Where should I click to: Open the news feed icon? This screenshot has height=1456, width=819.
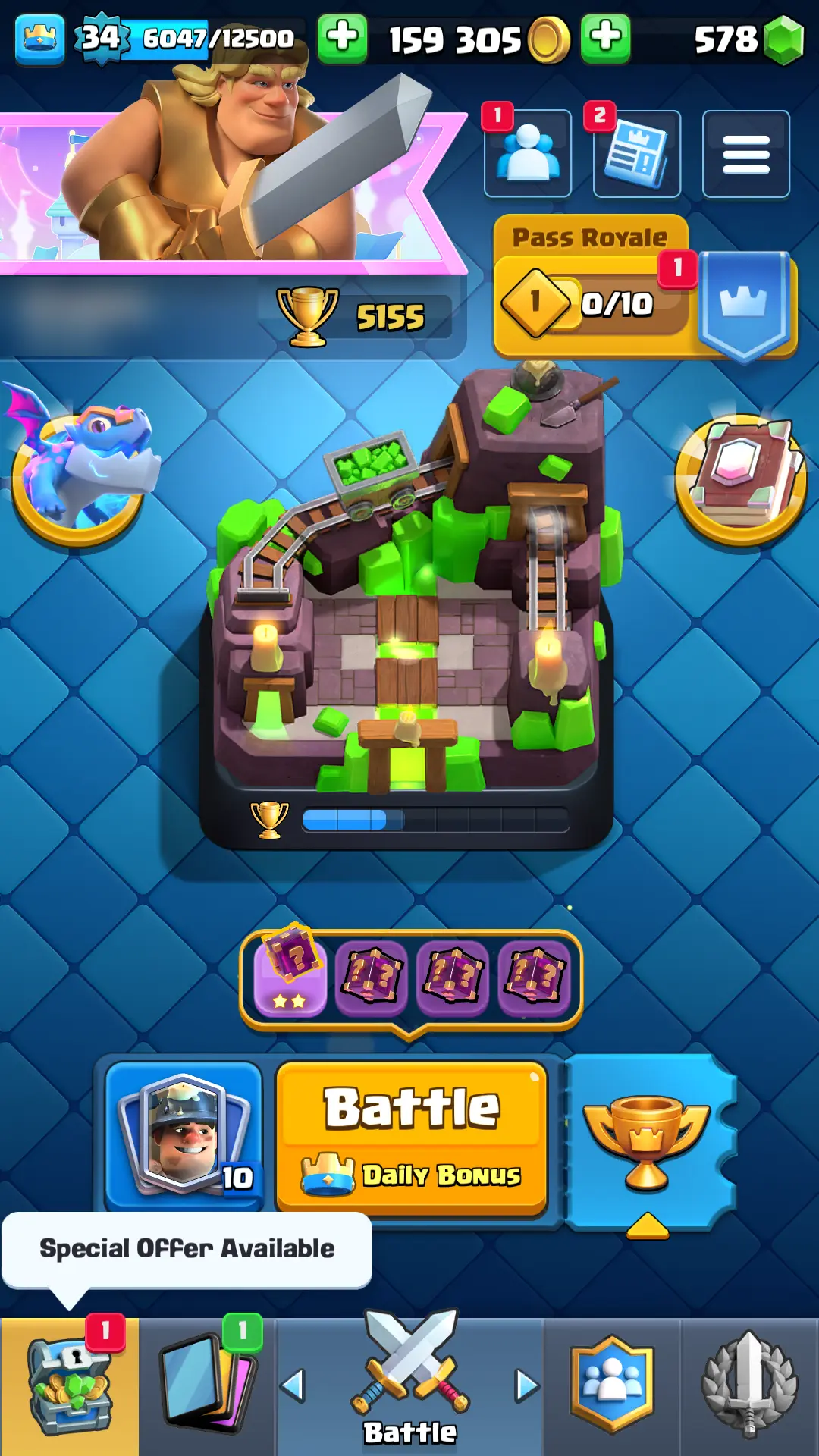click(x=636, y=154)
